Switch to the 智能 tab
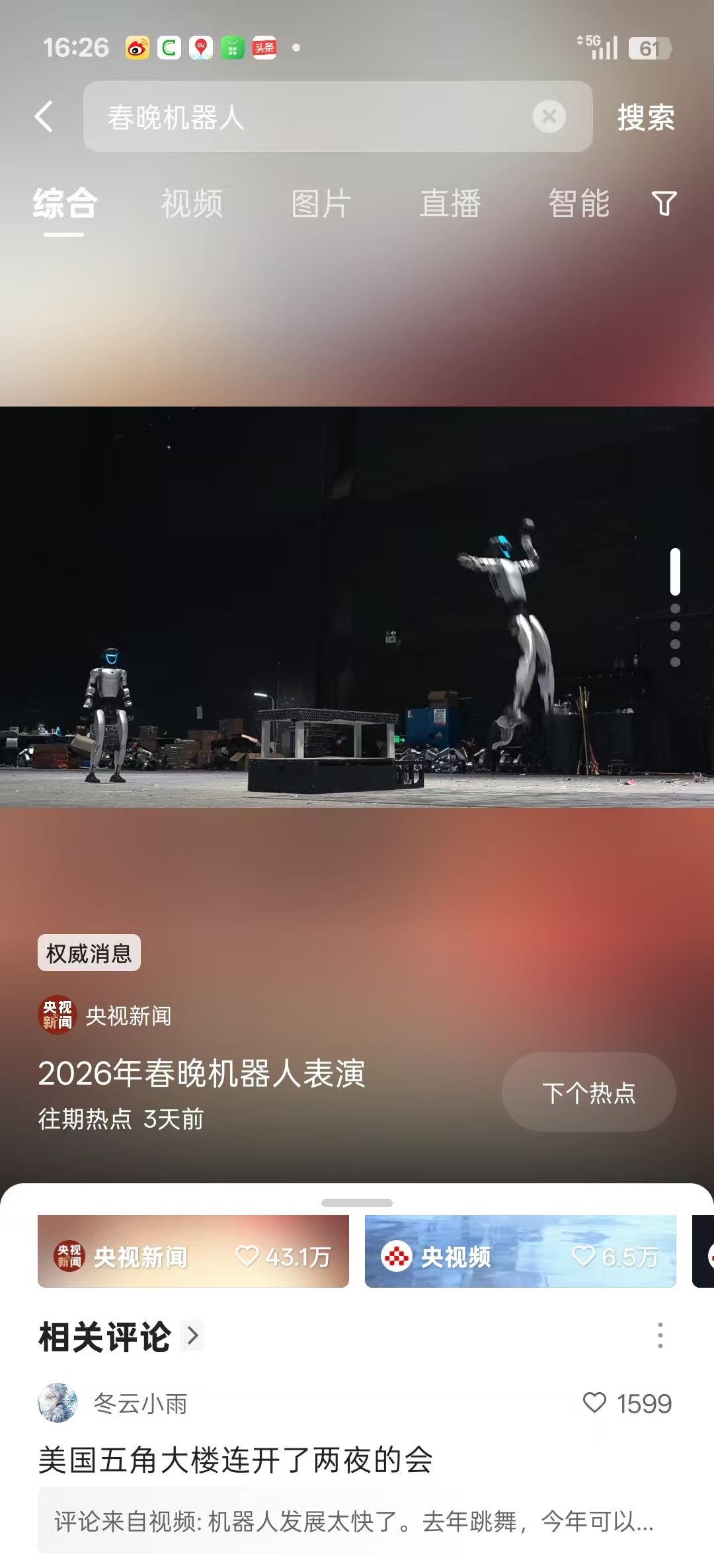Screen dimensions: 714x1568 point(580,205)
